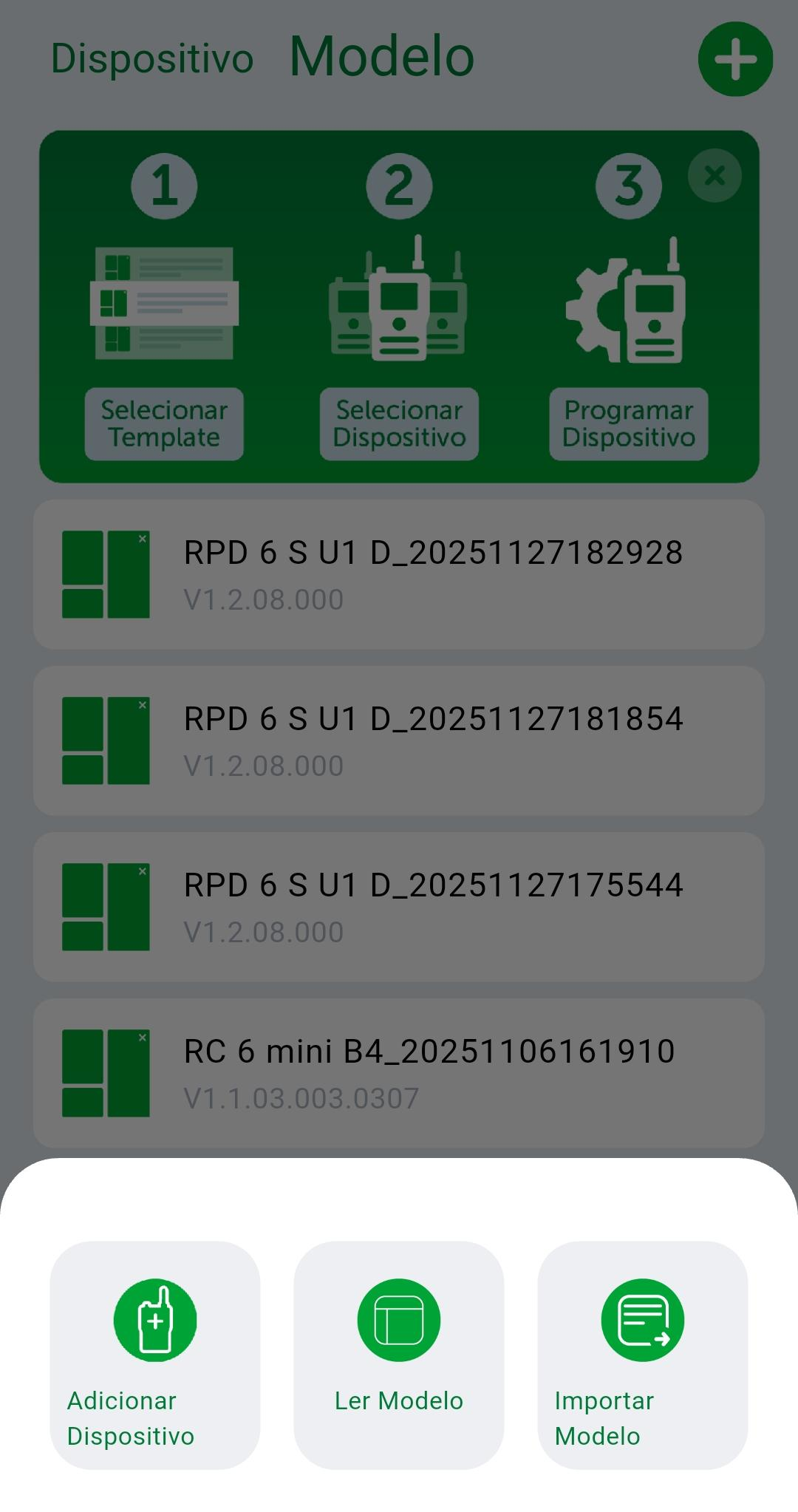
Task: Open Importar Modelo
Action: point(642,1355)
